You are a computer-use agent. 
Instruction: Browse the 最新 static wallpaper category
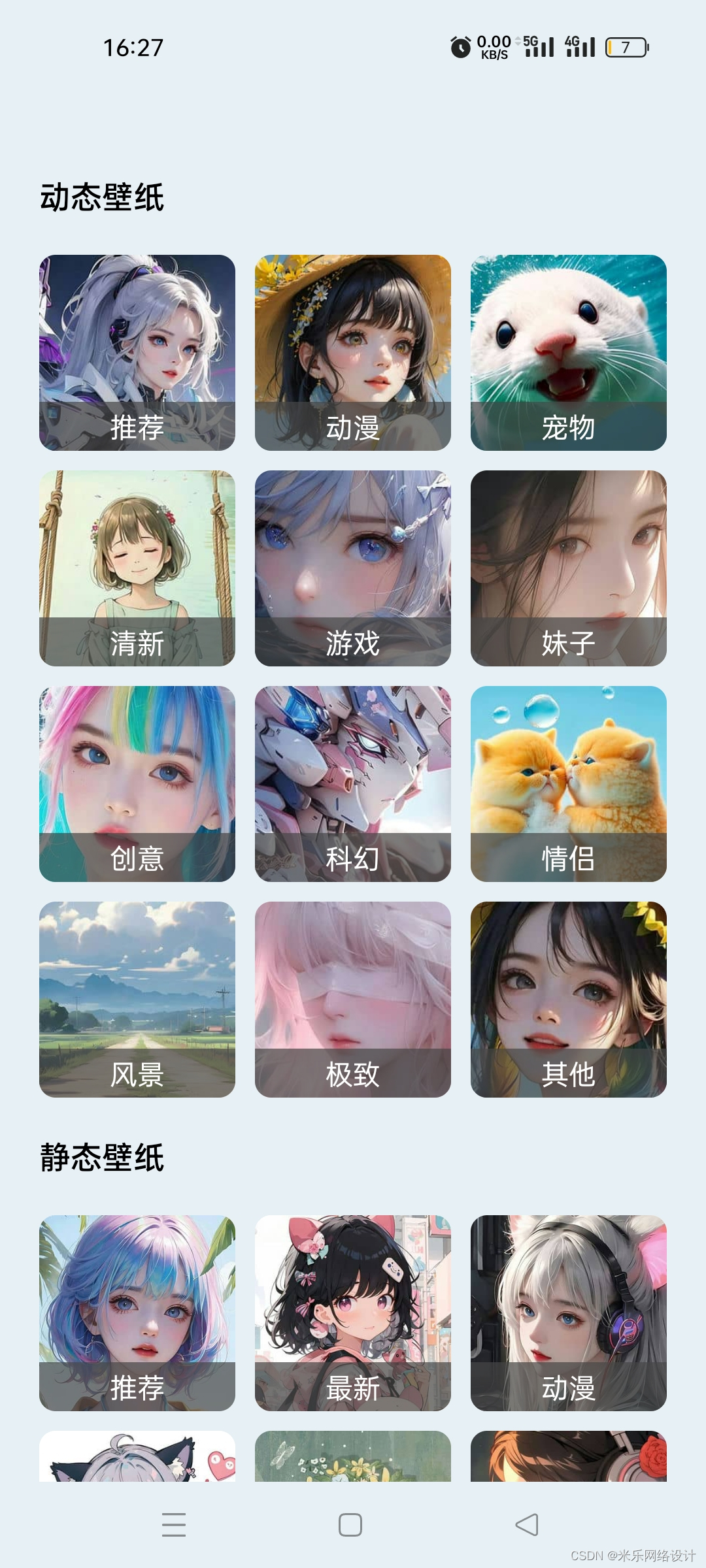(x=353, y=1313)
